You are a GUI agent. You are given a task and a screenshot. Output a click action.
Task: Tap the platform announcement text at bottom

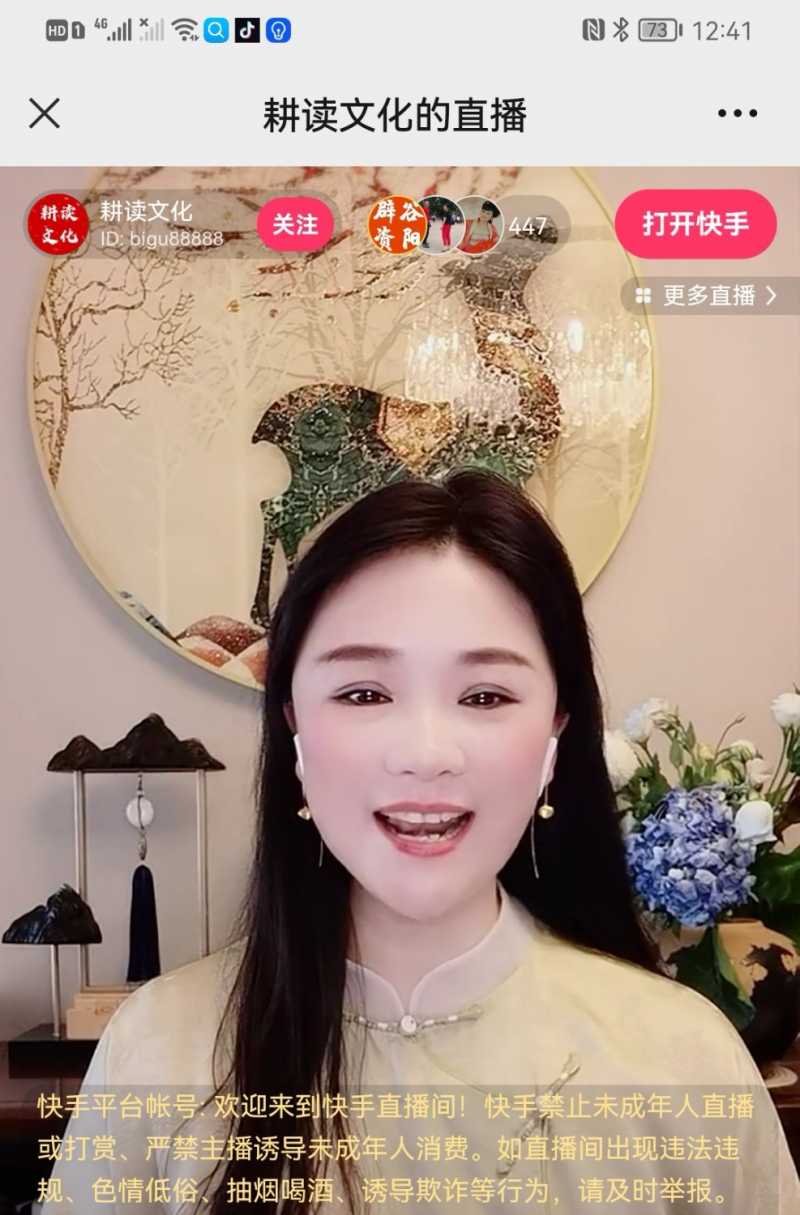(x=400, y=1148)
